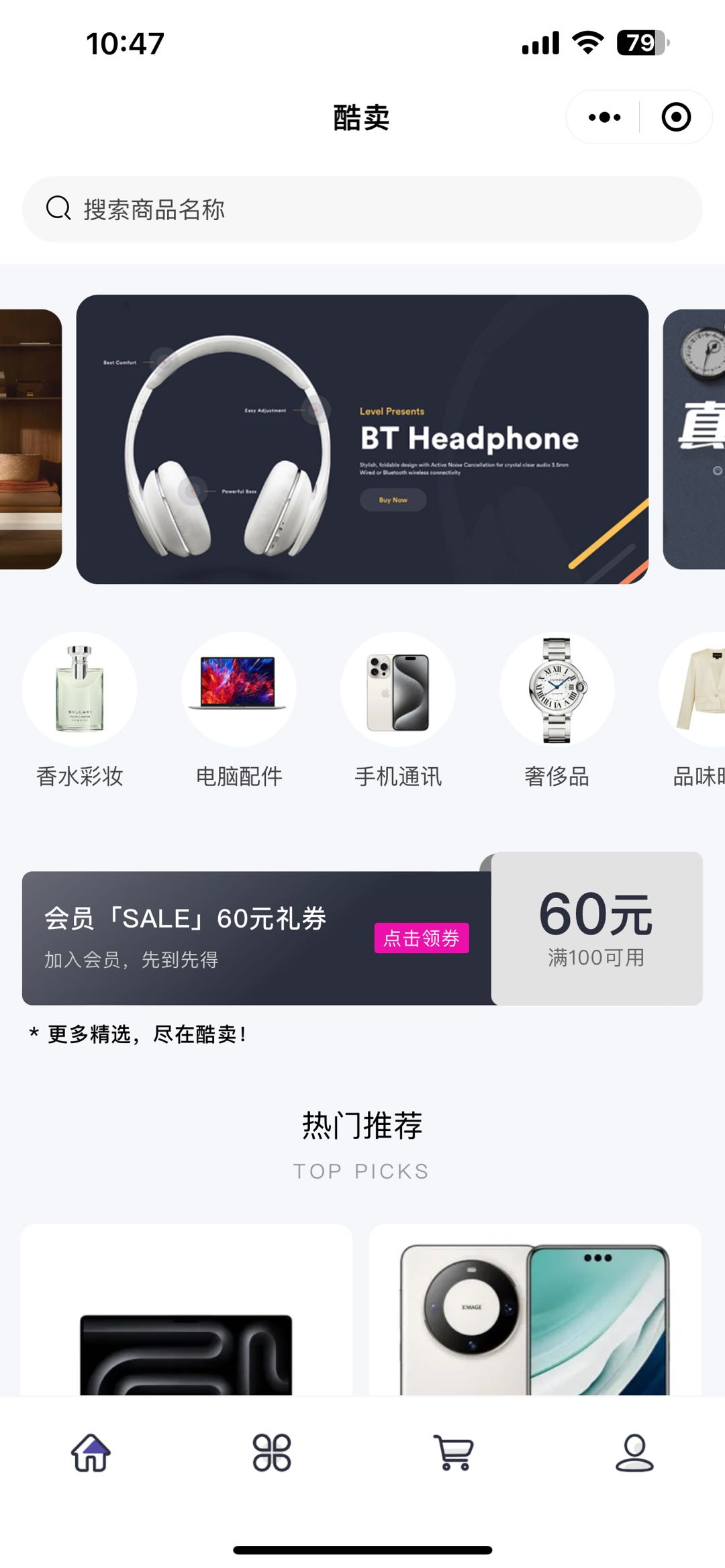This screenshot has width=725, height=1568.
Task: Open the white XMAGE phone product card
Action: tap(535, 1316)
